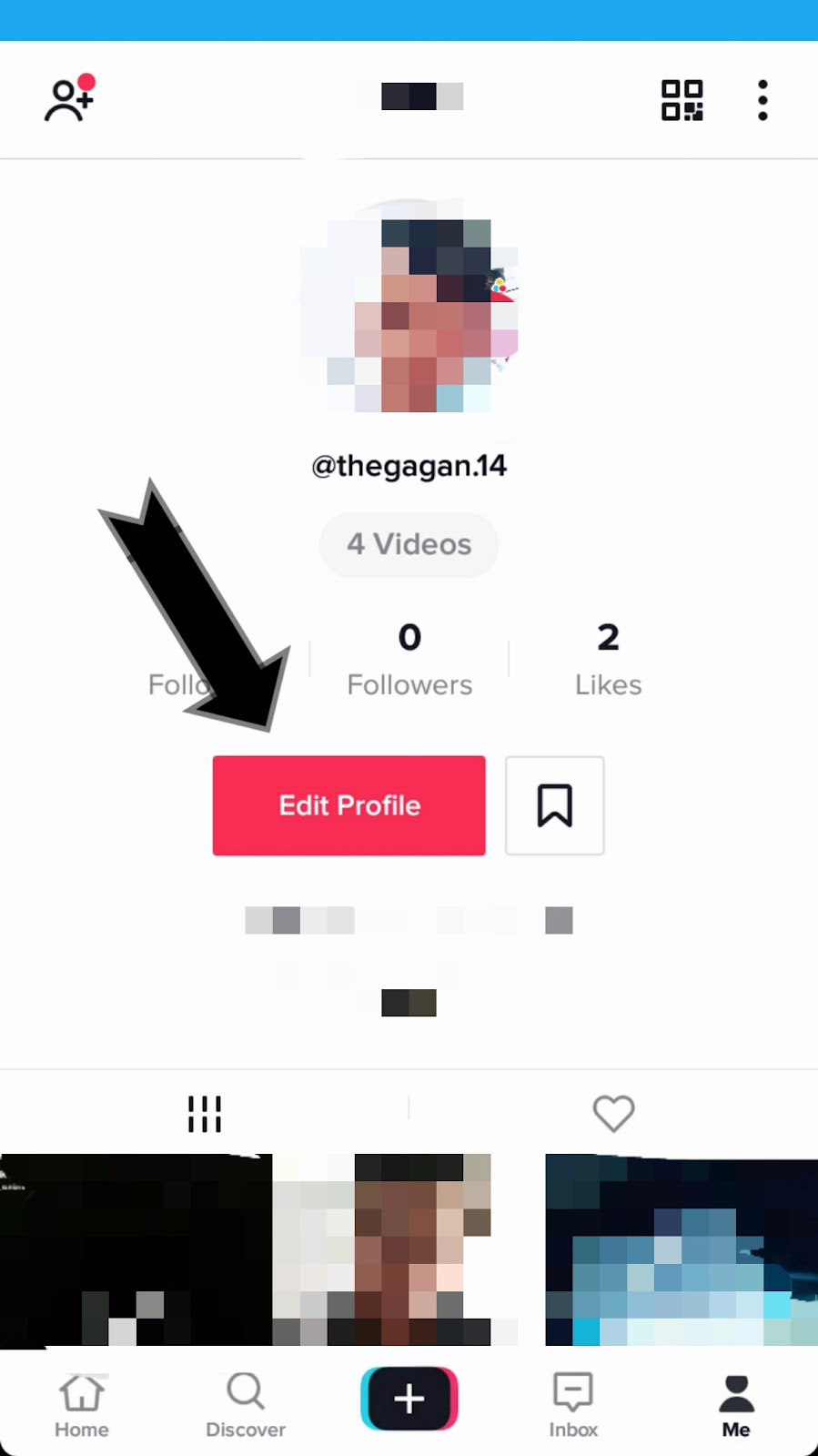Switch to the liked videos heart tab
Screen dimensions: 818x1456
[x=613, y=1113]
